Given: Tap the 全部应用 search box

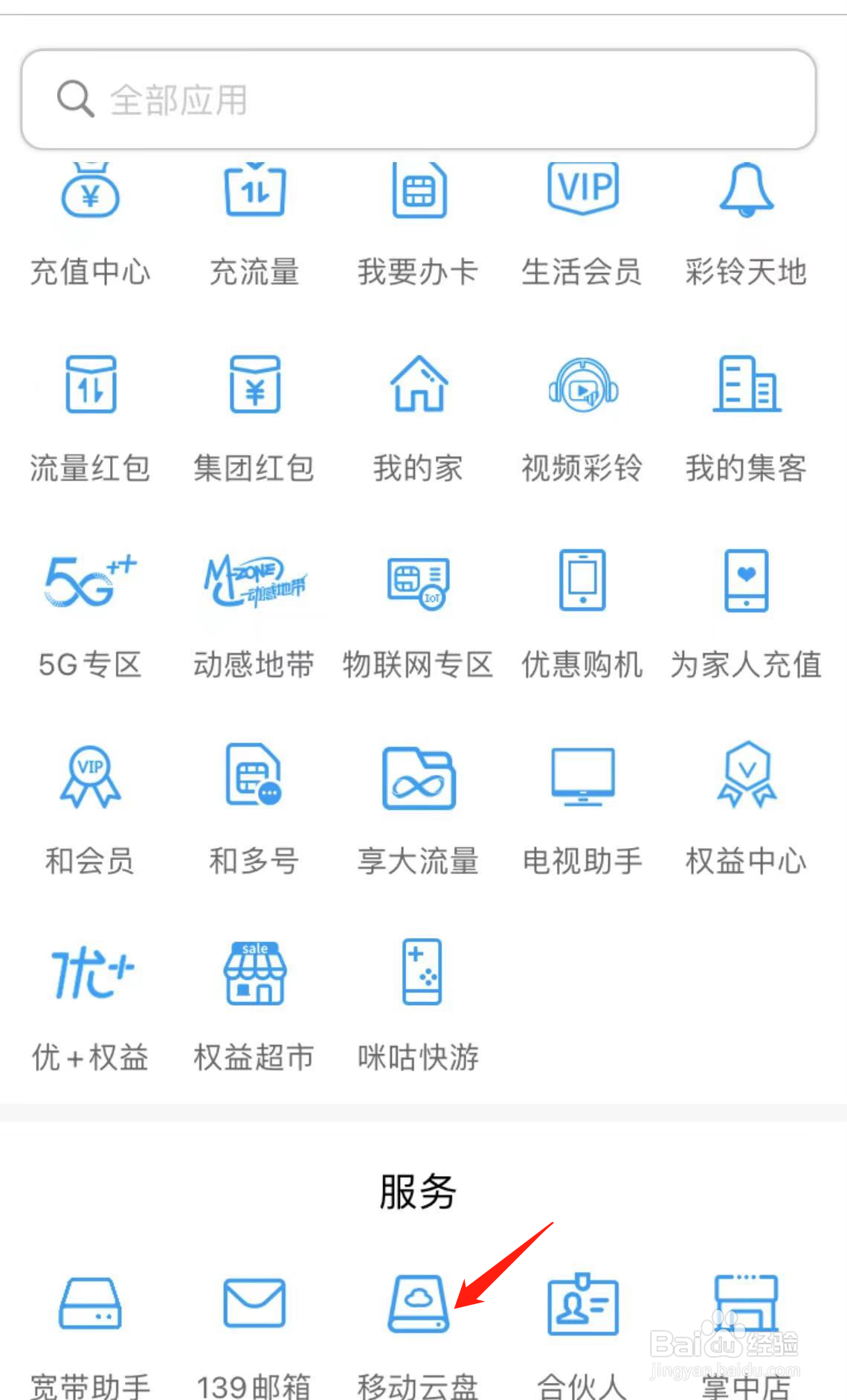Looking at the screenshot, I should coord(419,100).
